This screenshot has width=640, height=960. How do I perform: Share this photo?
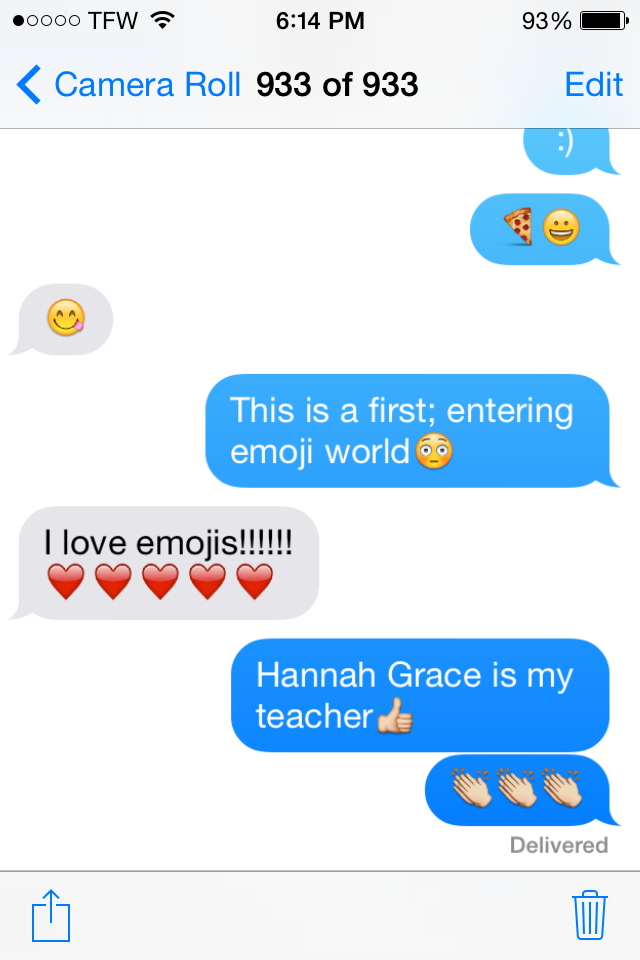tap(50, 915)
